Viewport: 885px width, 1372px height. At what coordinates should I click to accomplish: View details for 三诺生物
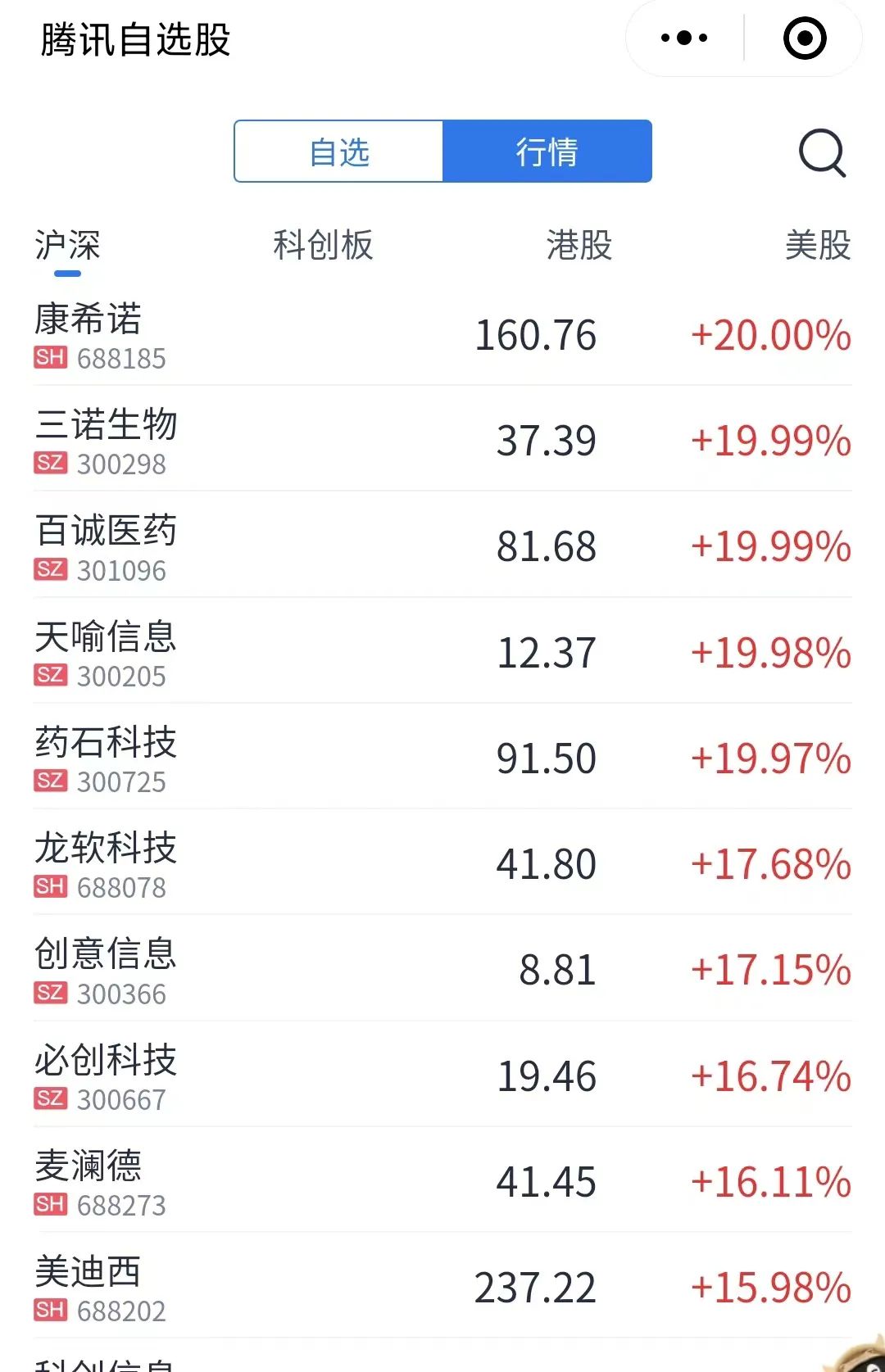(442, 441)
